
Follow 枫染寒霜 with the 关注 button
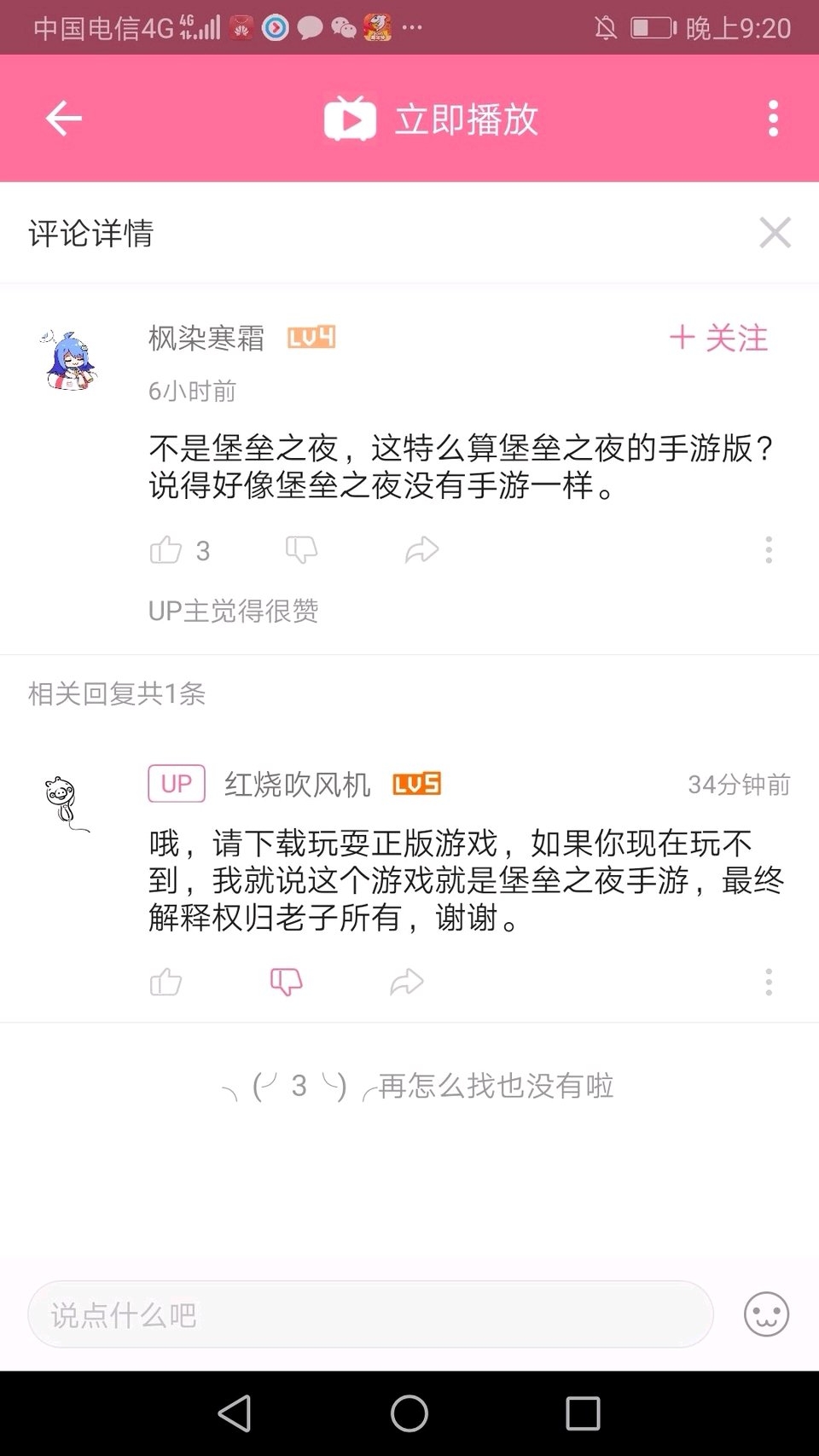[x=718, y=338]
